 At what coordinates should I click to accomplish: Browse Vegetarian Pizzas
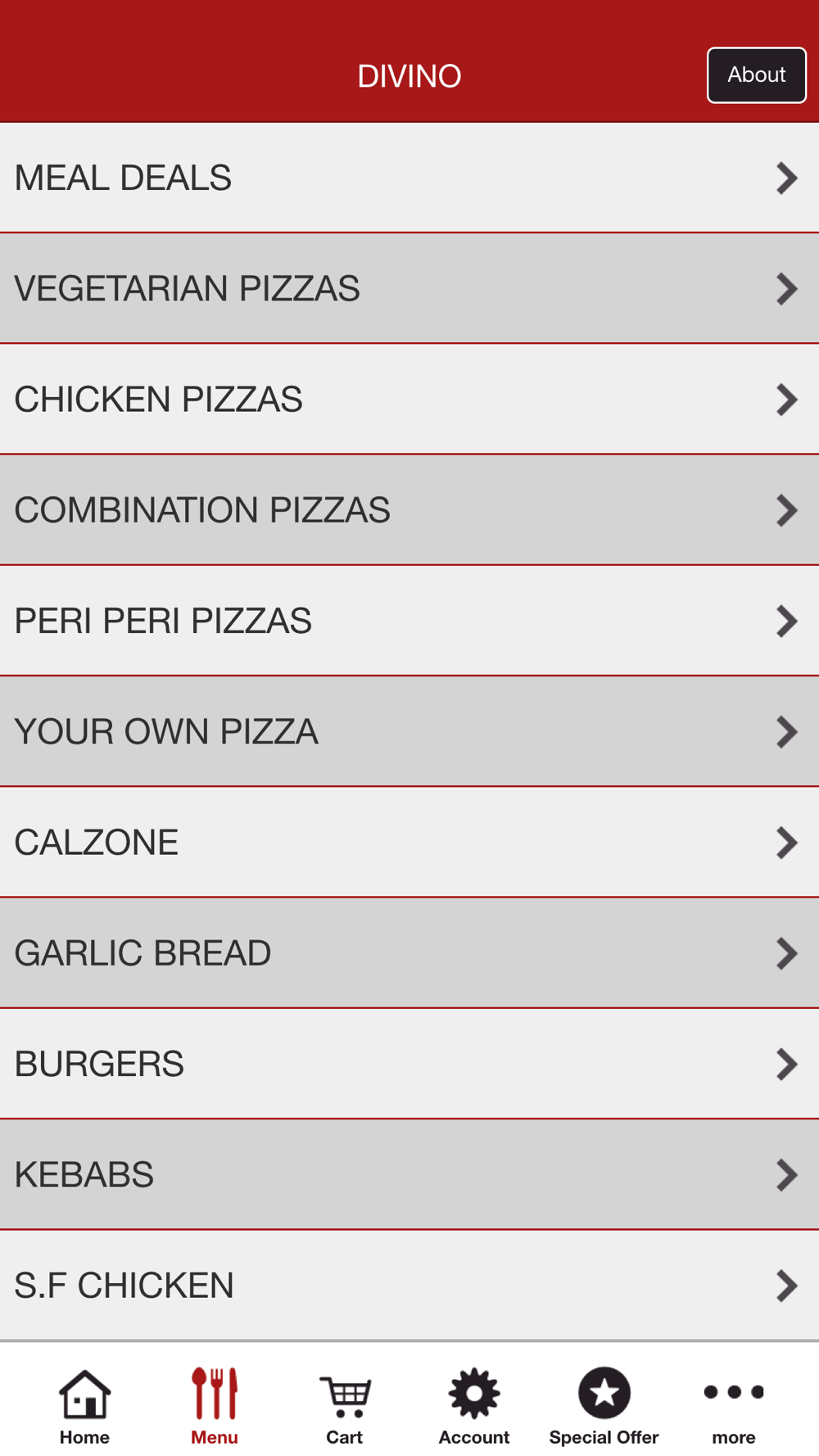click(x=409, y=288)
